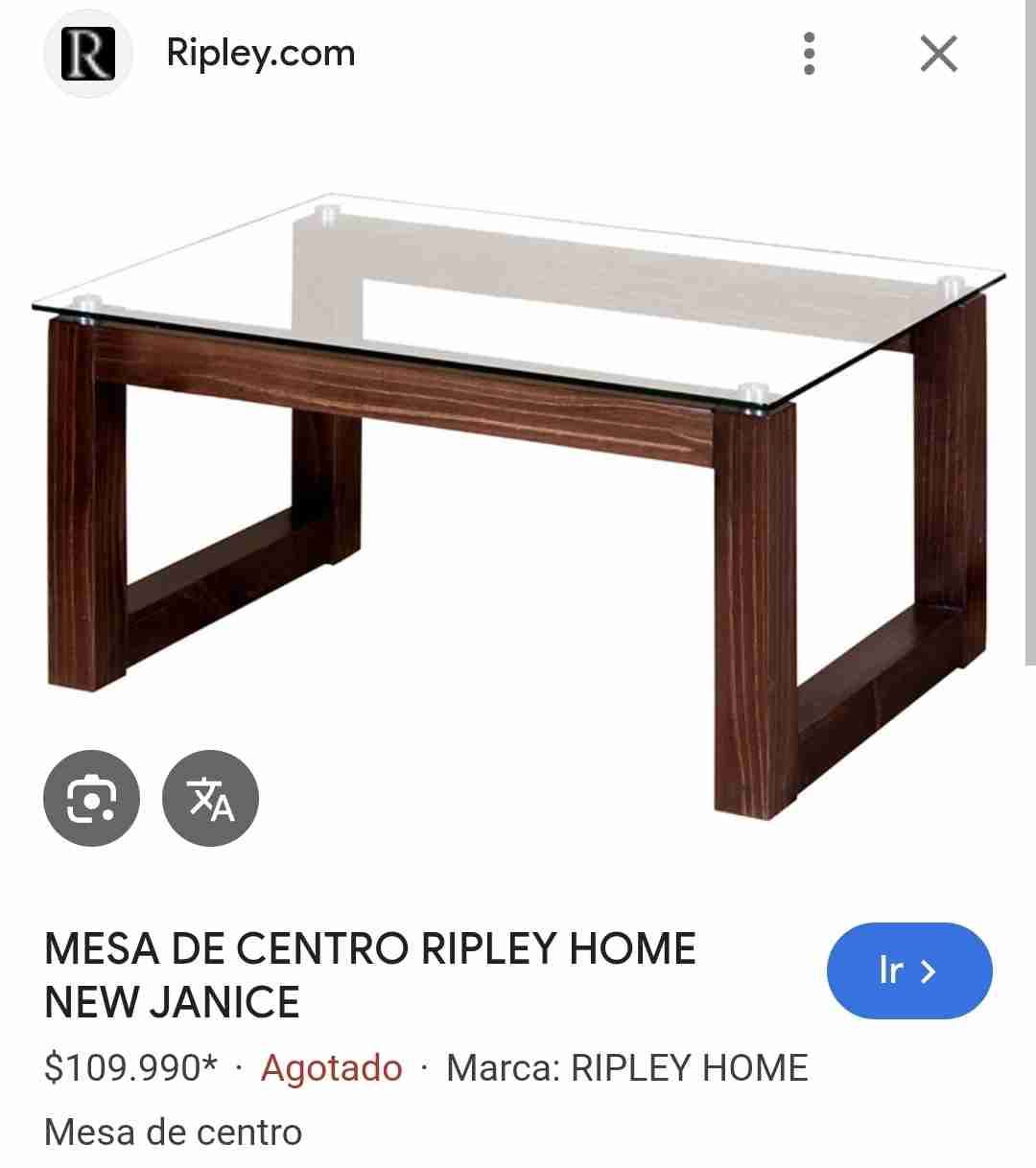
Task: Select the MESA DE CENTRO RIPLEY HOME title
Action: [369, 949]
